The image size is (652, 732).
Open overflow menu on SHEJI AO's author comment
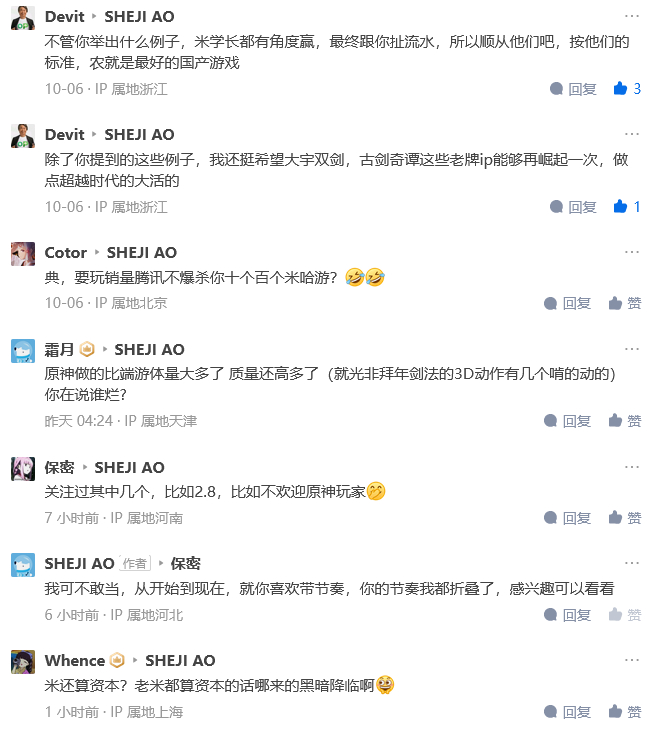[631, 563]
